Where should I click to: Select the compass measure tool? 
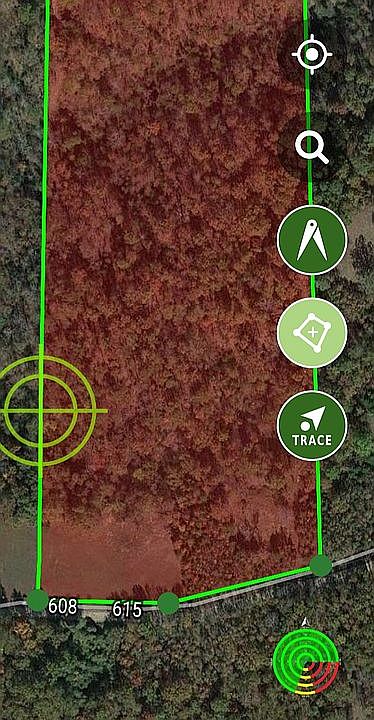point(312,240)
